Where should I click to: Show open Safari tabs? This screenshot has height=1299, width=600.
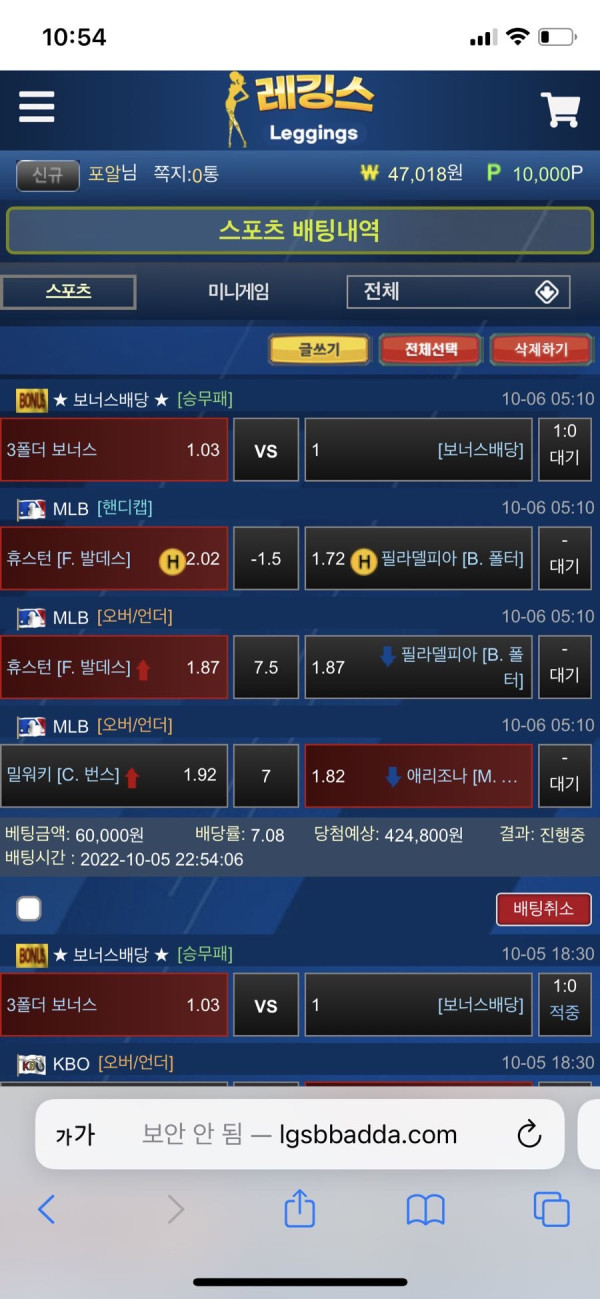[x=551, y=1210]
